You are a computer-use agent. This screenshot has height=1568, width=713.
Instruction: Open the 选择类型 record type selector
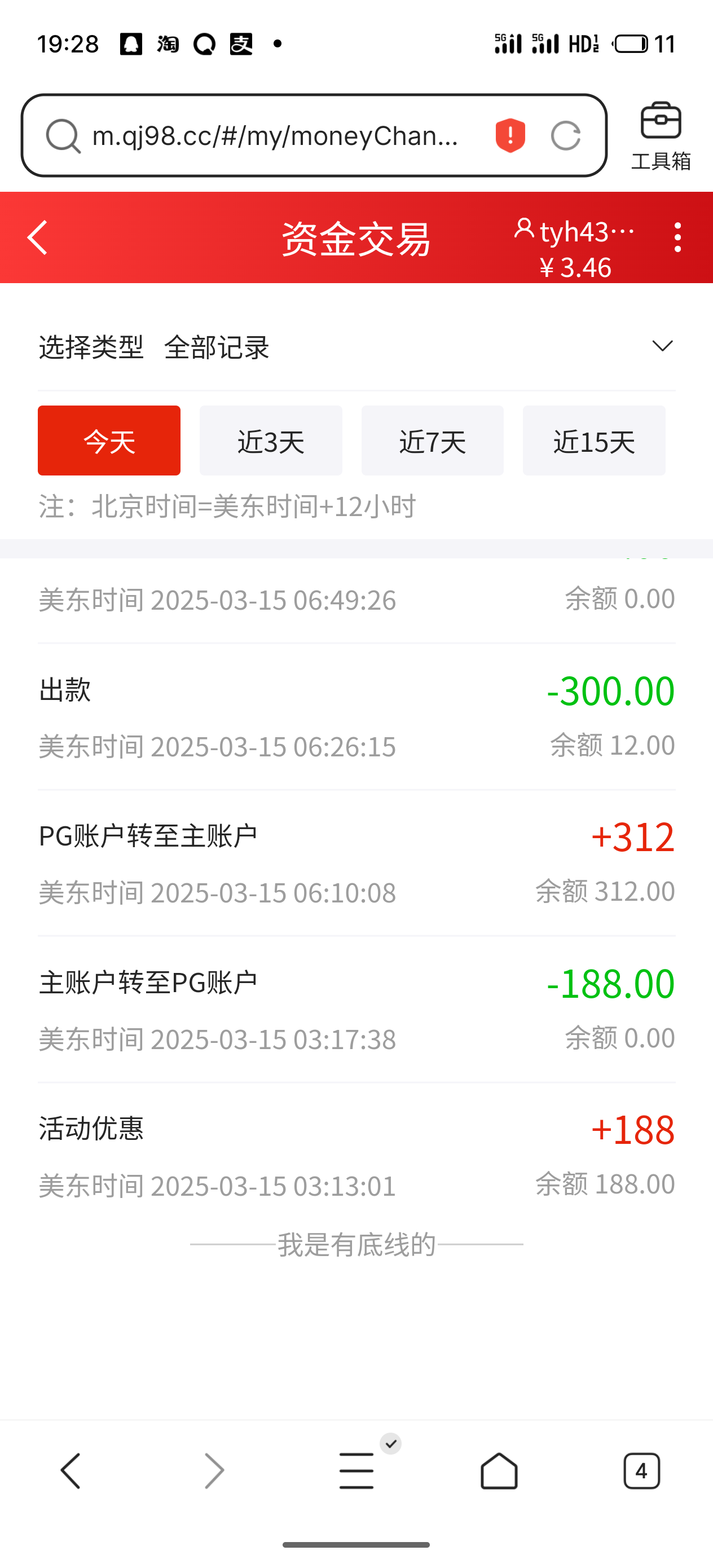[90, 347]
